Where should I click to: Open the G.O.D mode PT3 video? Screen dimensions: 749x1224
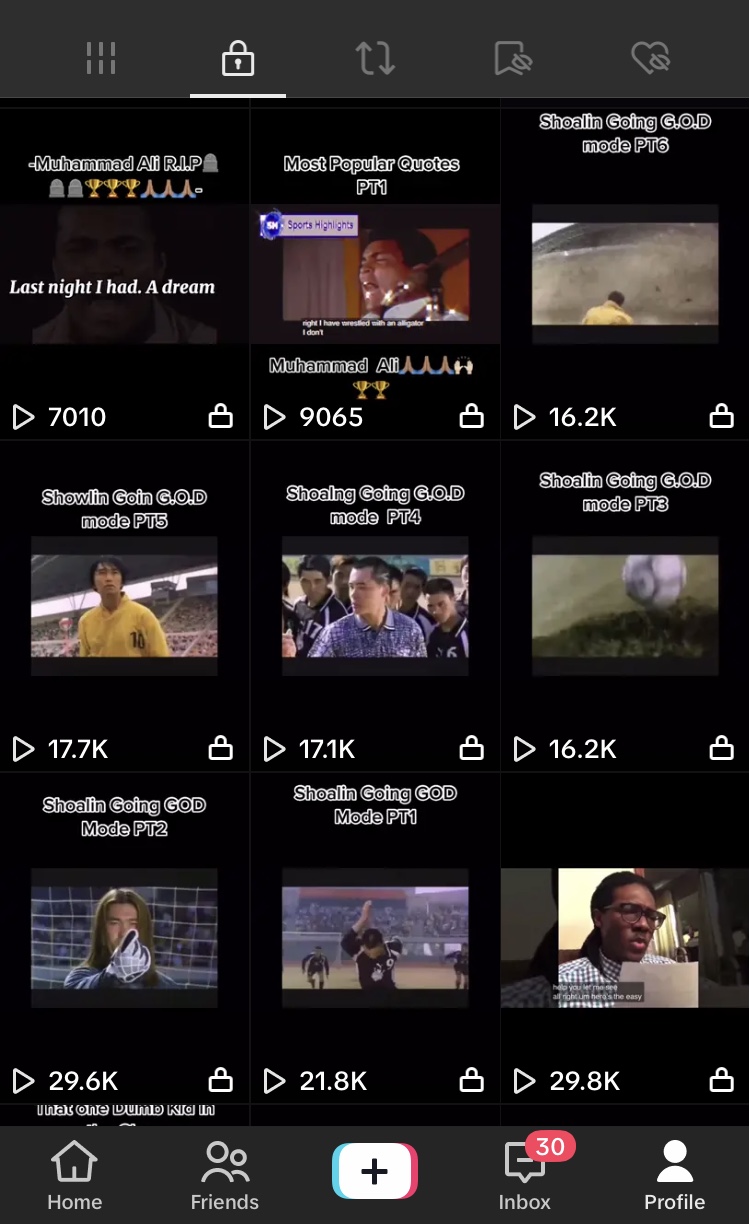click(x=625, y=605)
